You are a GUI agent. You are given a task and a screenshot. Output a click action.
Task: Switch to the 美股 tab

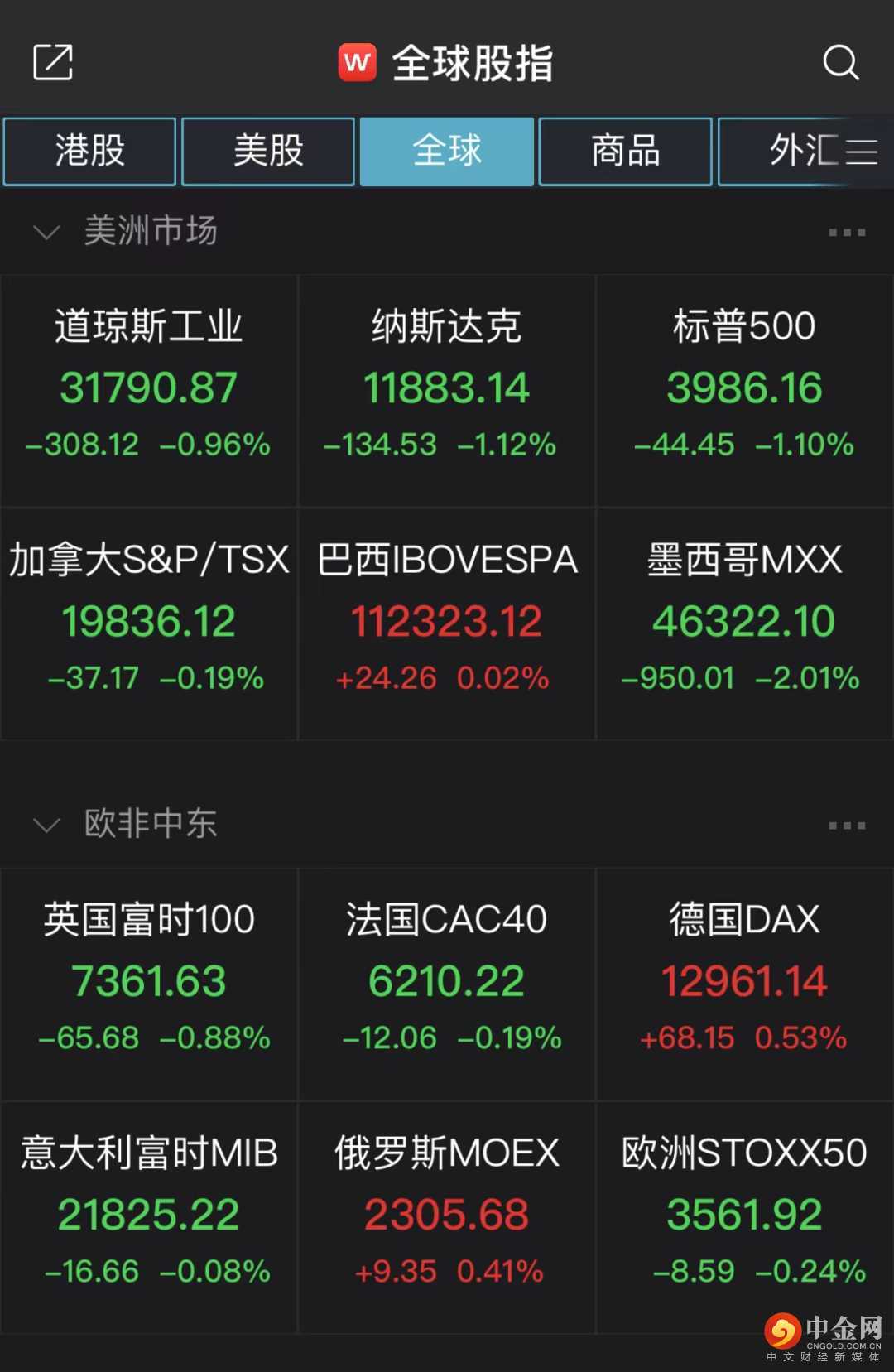(x=268, y=152)
